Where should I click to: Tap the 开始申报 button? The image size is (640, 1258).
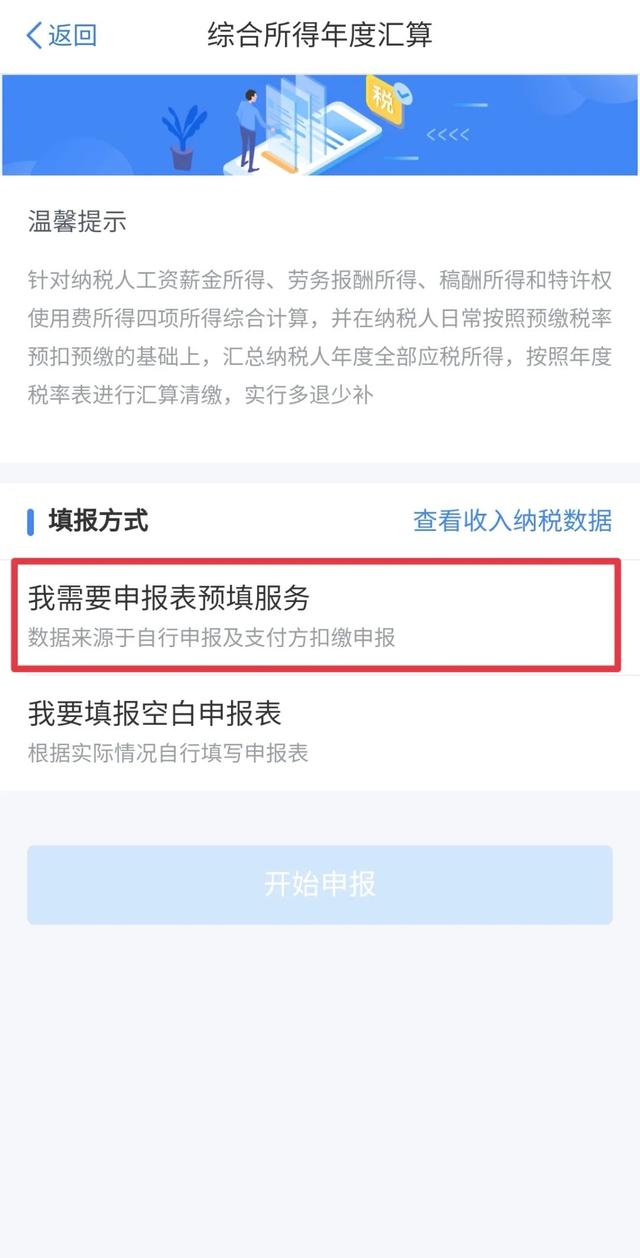click(320, 884)
